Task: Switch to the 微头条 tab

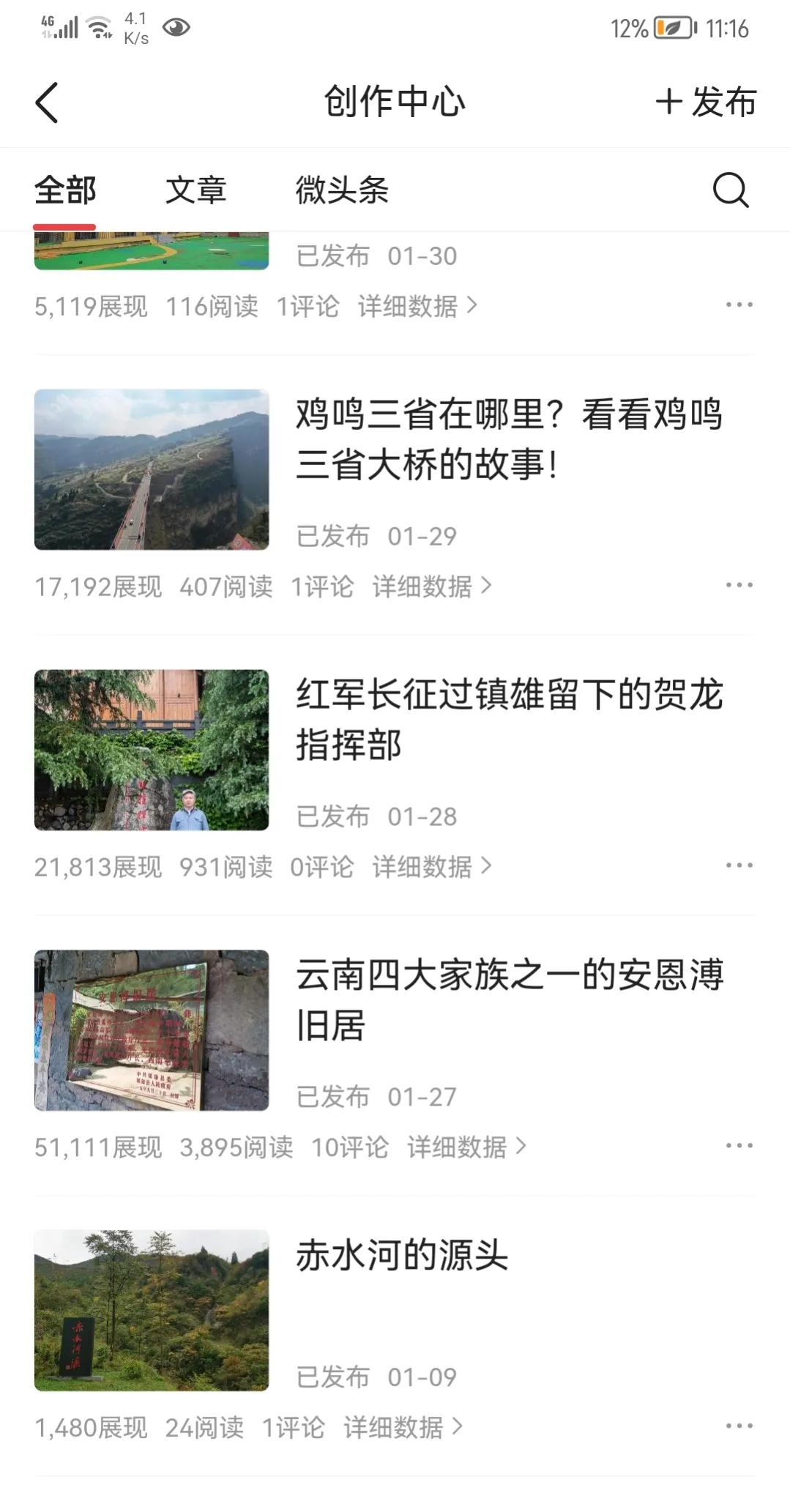Action: point(341,190)
